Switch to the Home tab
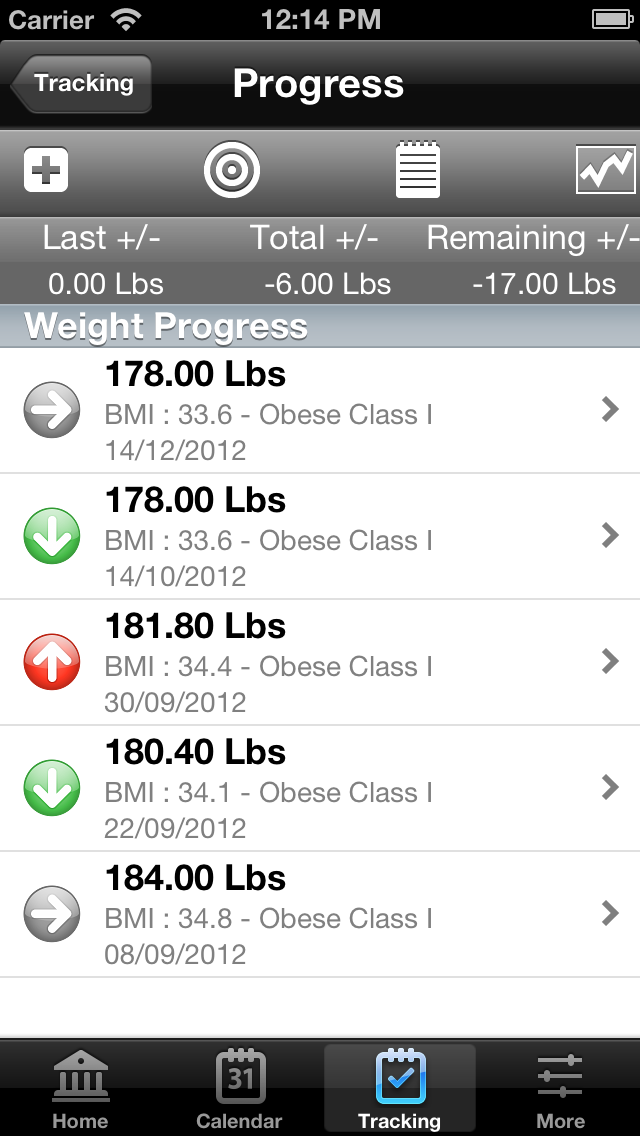 (x=80, y=1090)
